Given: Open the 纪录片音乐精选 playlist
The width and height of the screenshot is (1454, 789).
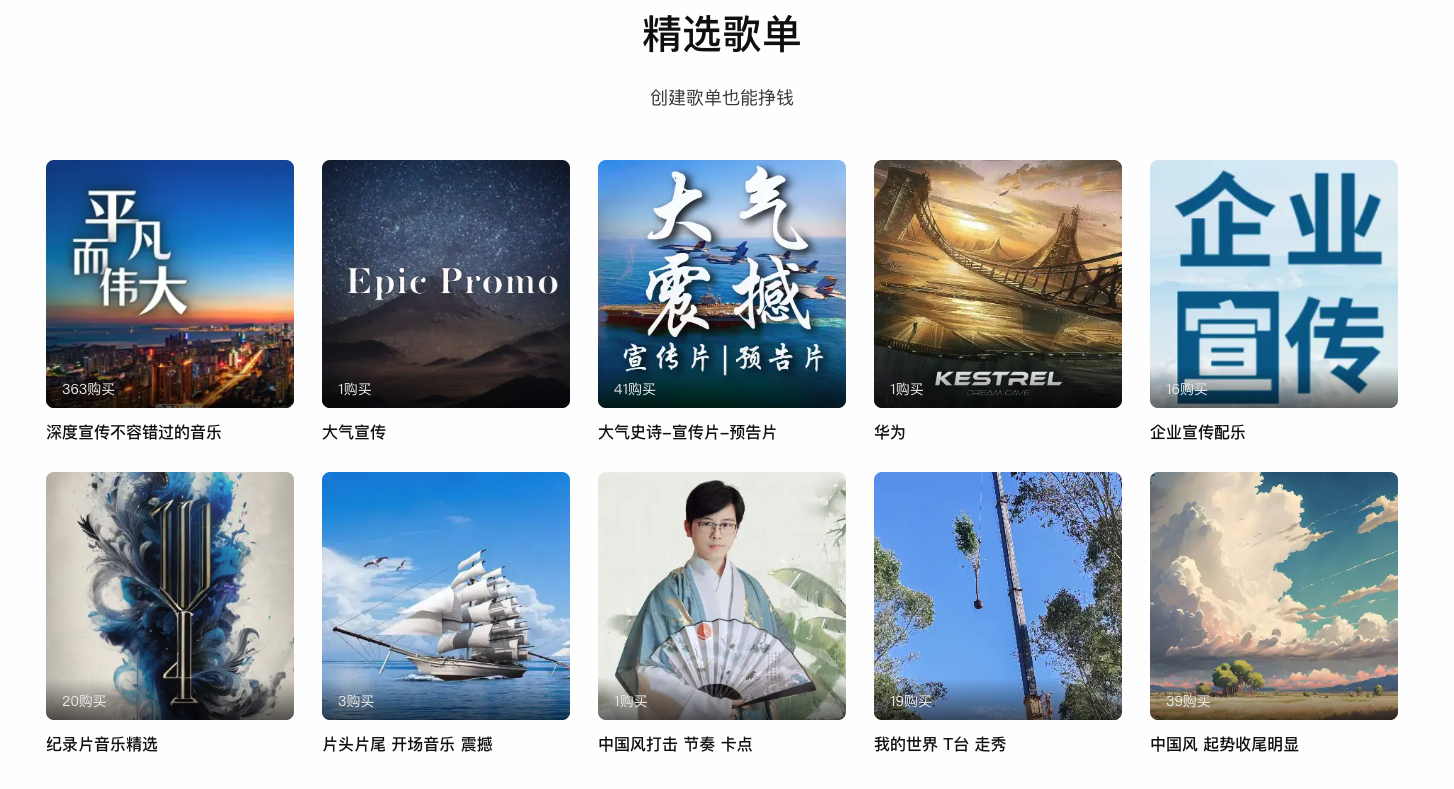Looking at the screenshot, I should click(x=170, y=596).
